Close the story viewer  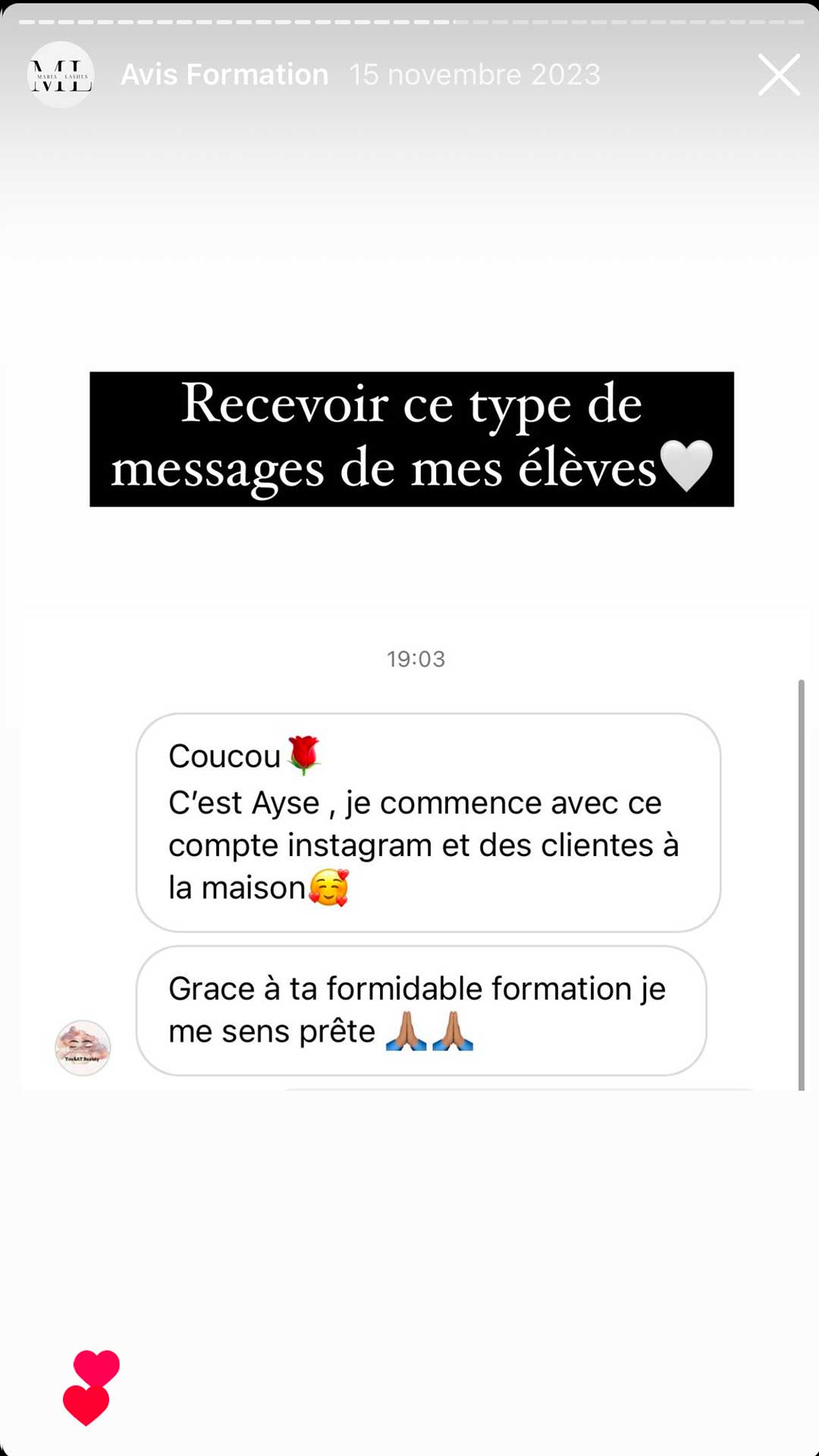point(779,74)
